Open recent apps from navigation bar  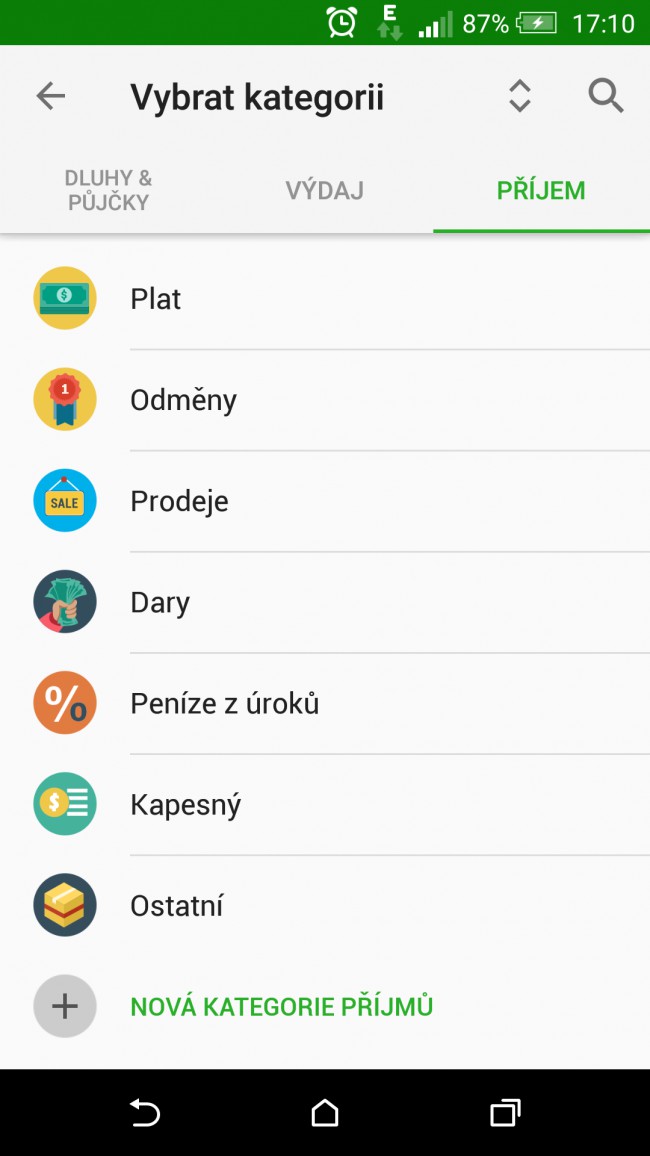506,1113
